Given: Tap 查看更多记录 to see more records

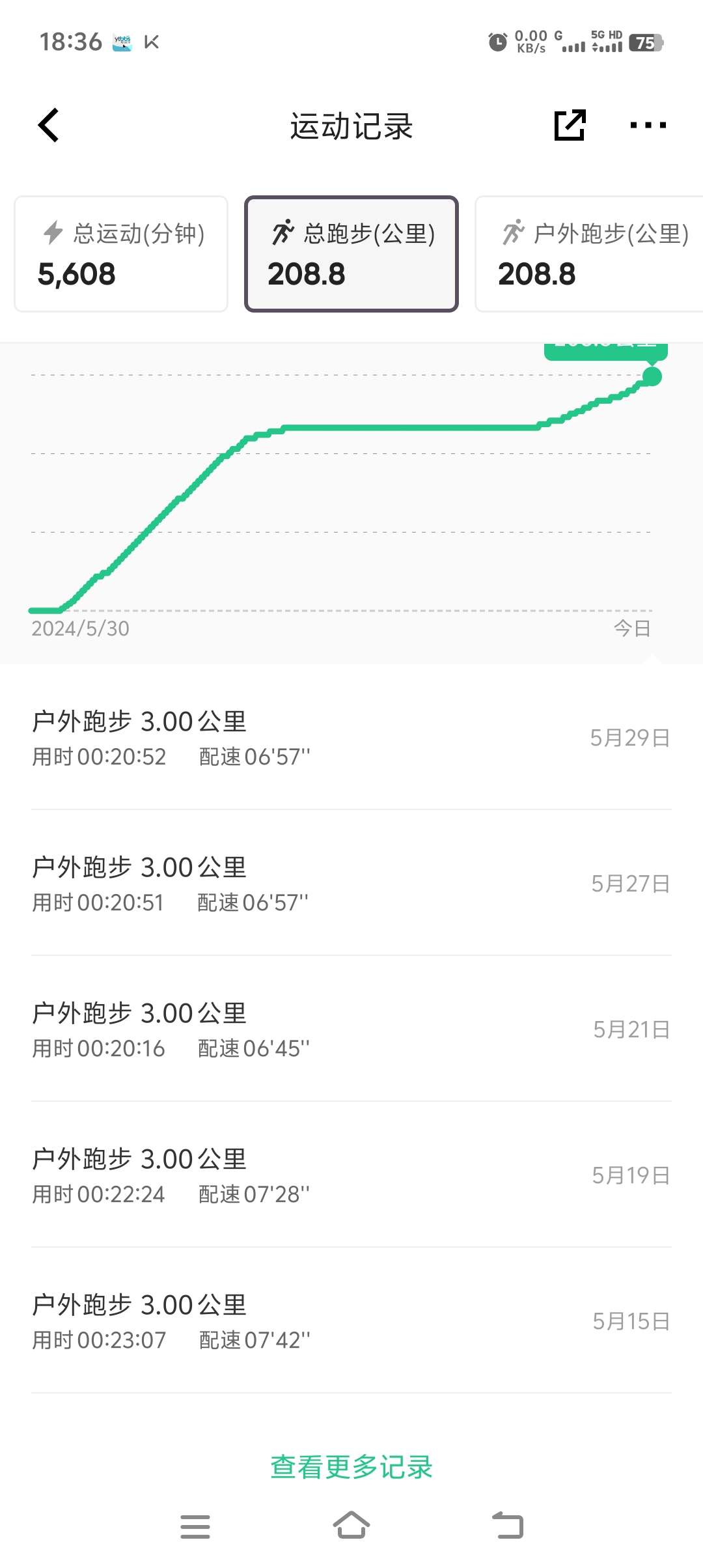Looking at the screenshot, I should tap(351, 1467).
